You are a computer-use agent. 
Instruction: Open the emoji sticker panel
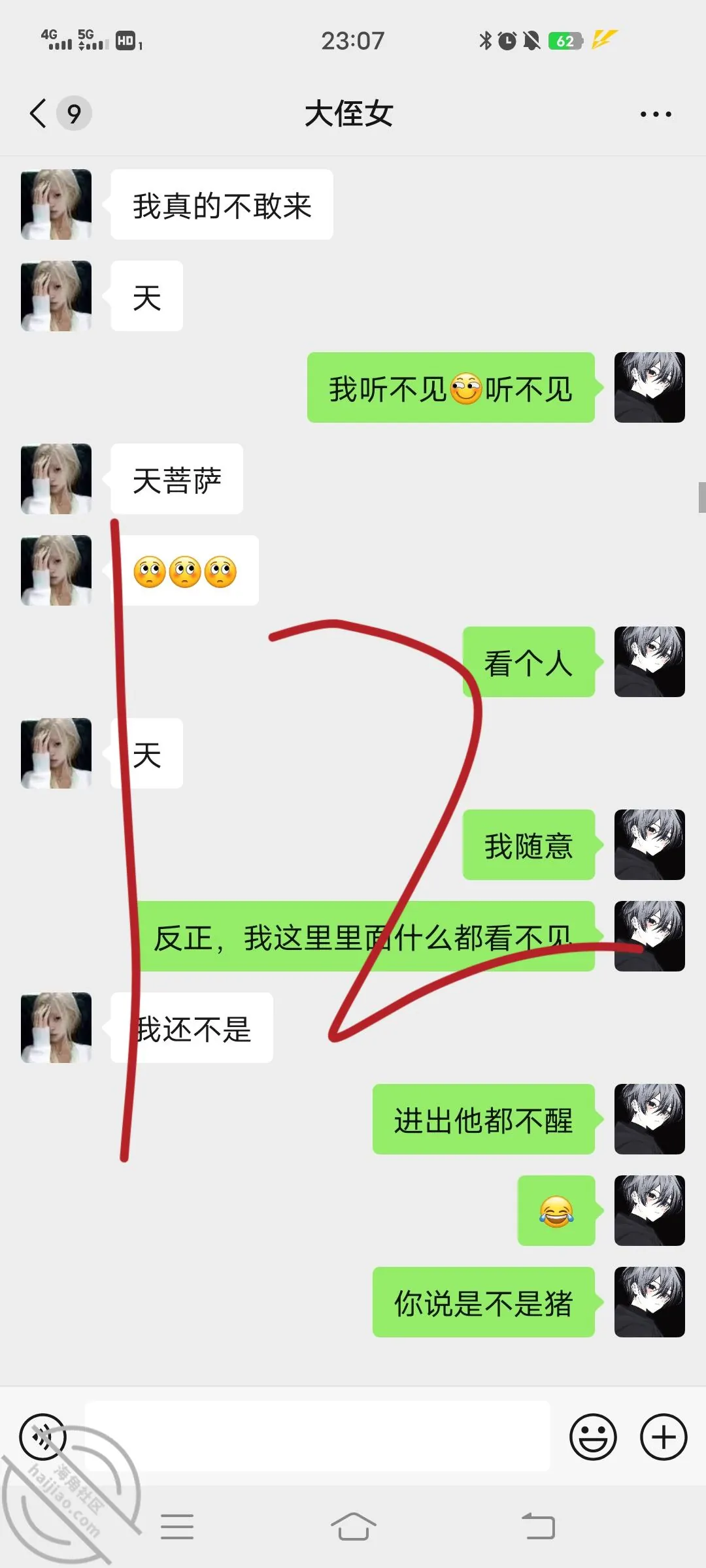tap(593, 1437)
